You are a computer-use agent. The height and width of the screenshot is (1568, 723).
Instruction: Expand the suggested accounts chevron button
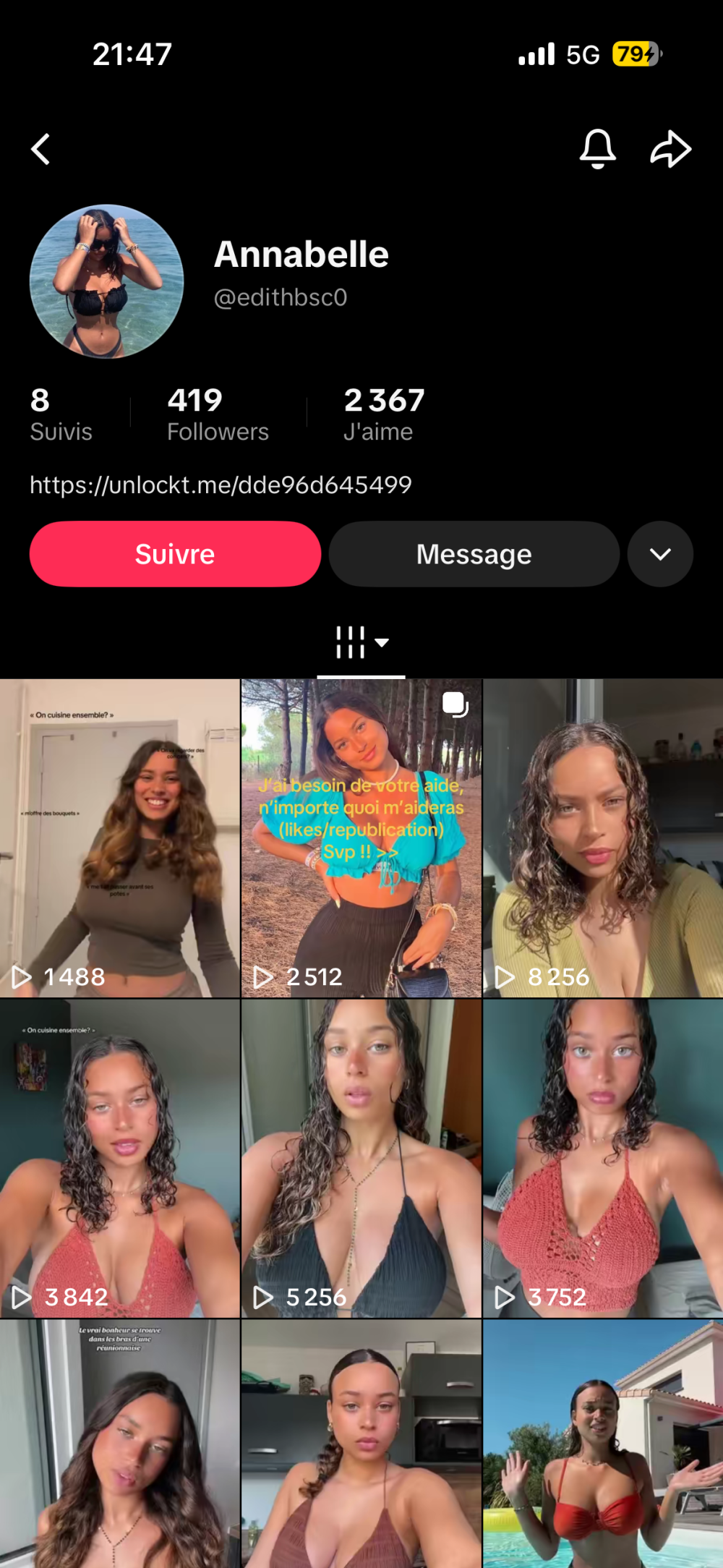(660, 554)
